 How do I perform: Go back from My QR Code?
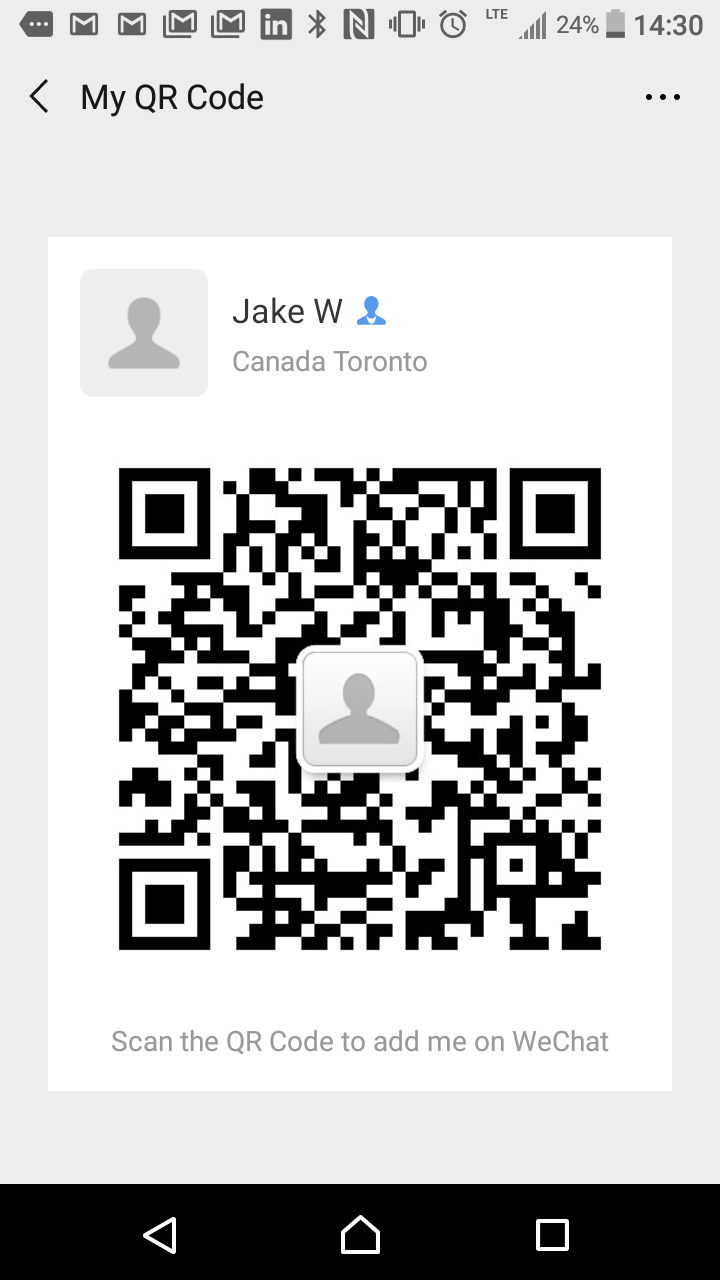[x=39, y=97]
